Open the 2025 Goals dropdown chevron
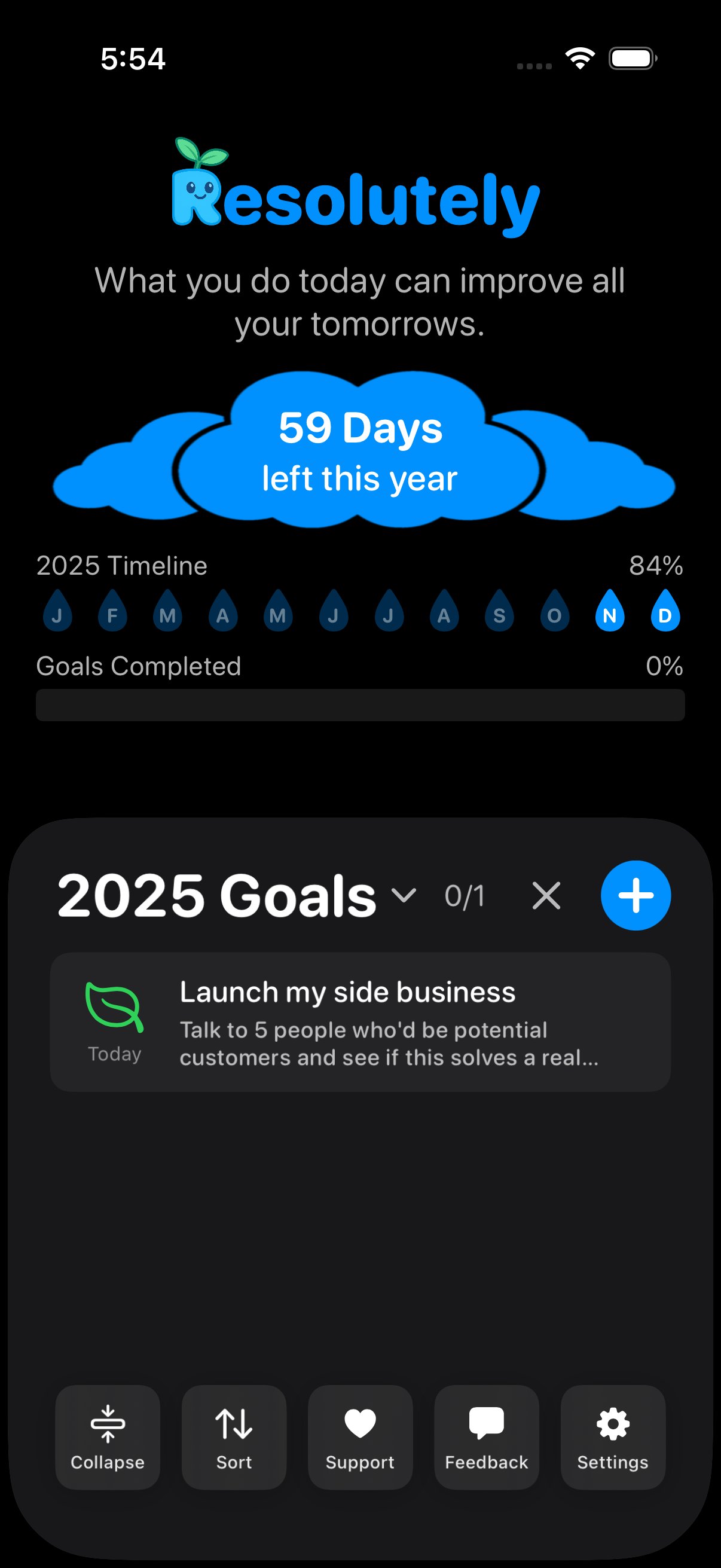The width and height of the screenshot is (721, 1568). pyautogui.click(x=404, y=896)
